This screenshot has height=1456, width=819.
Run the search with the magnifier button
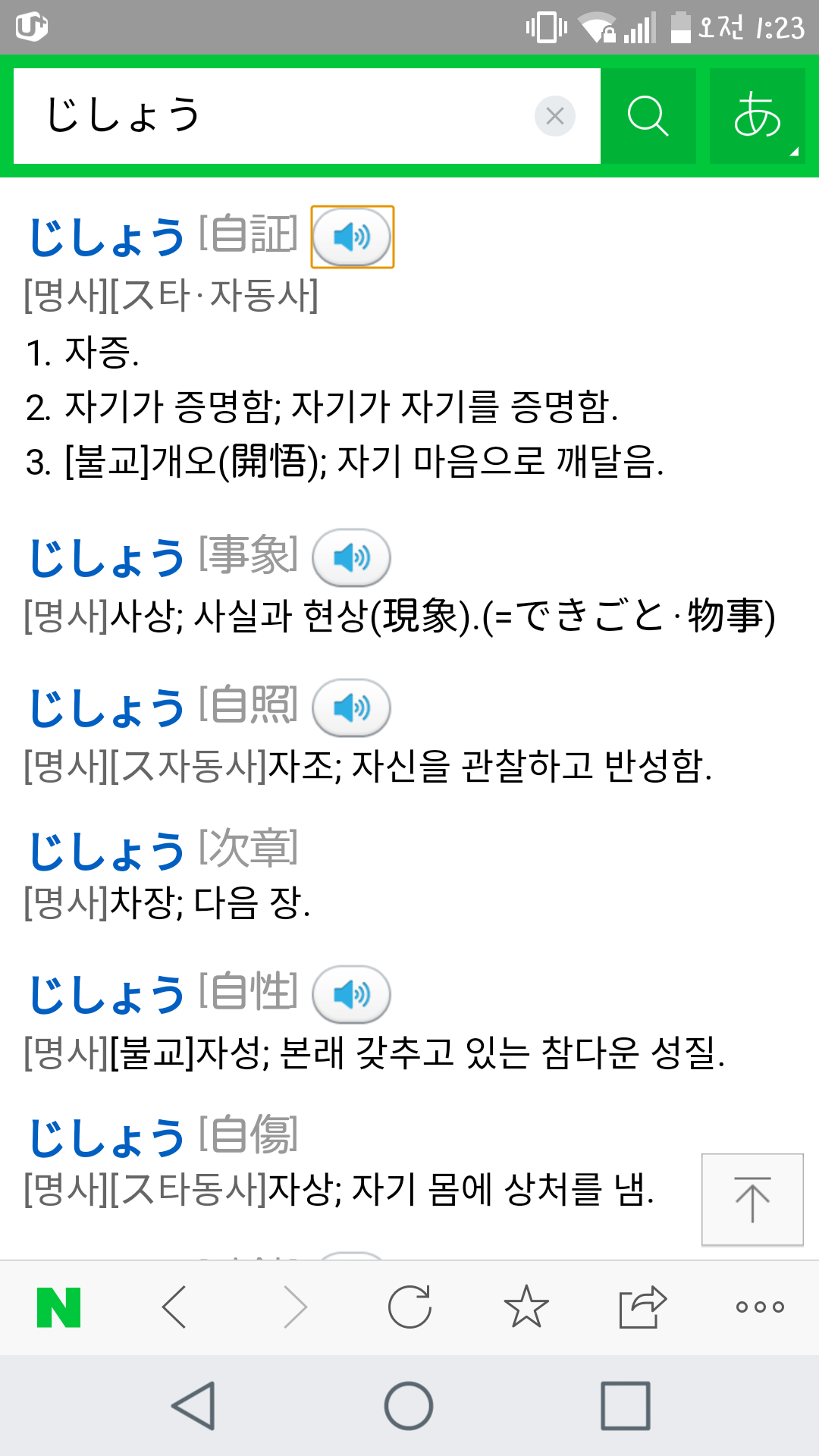(x=648, y=116)
